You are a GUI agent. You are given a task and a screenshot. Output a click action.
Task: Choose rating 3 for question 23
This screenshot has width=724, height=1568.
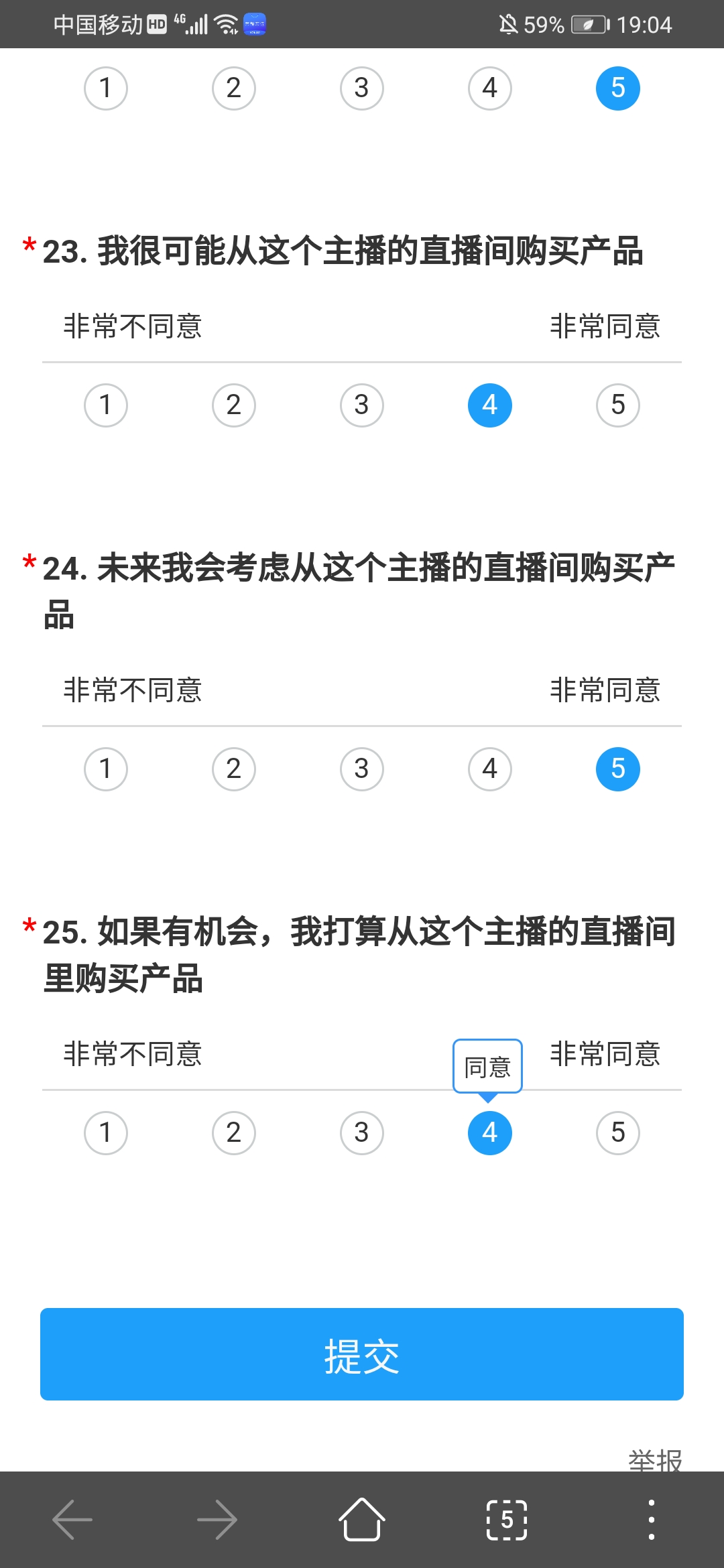point(361,405)
